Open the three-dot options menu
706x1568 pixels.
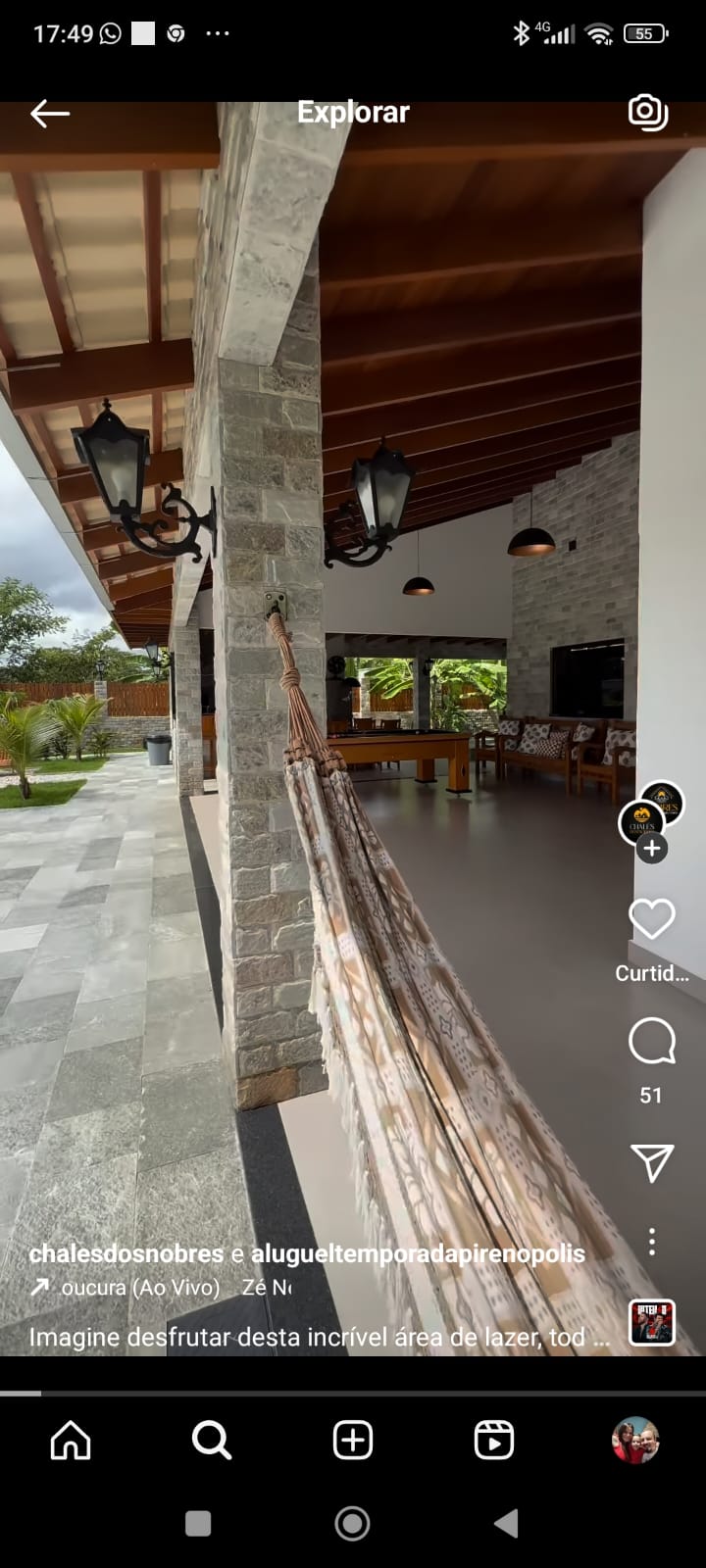coord(652,1242)
